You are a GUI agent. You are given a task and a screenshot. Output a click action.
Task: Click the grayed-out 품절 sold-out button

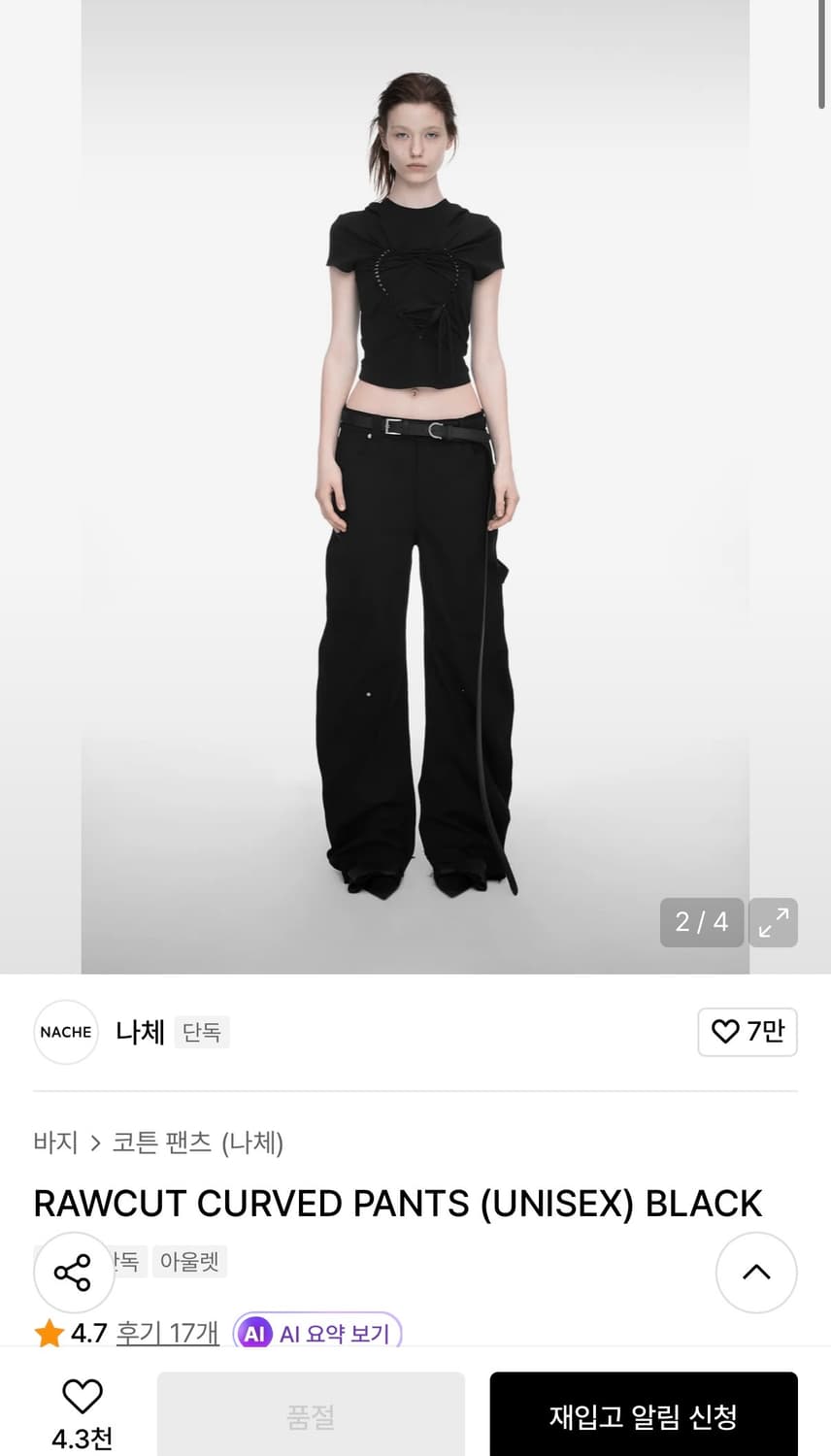(311, 1415)
